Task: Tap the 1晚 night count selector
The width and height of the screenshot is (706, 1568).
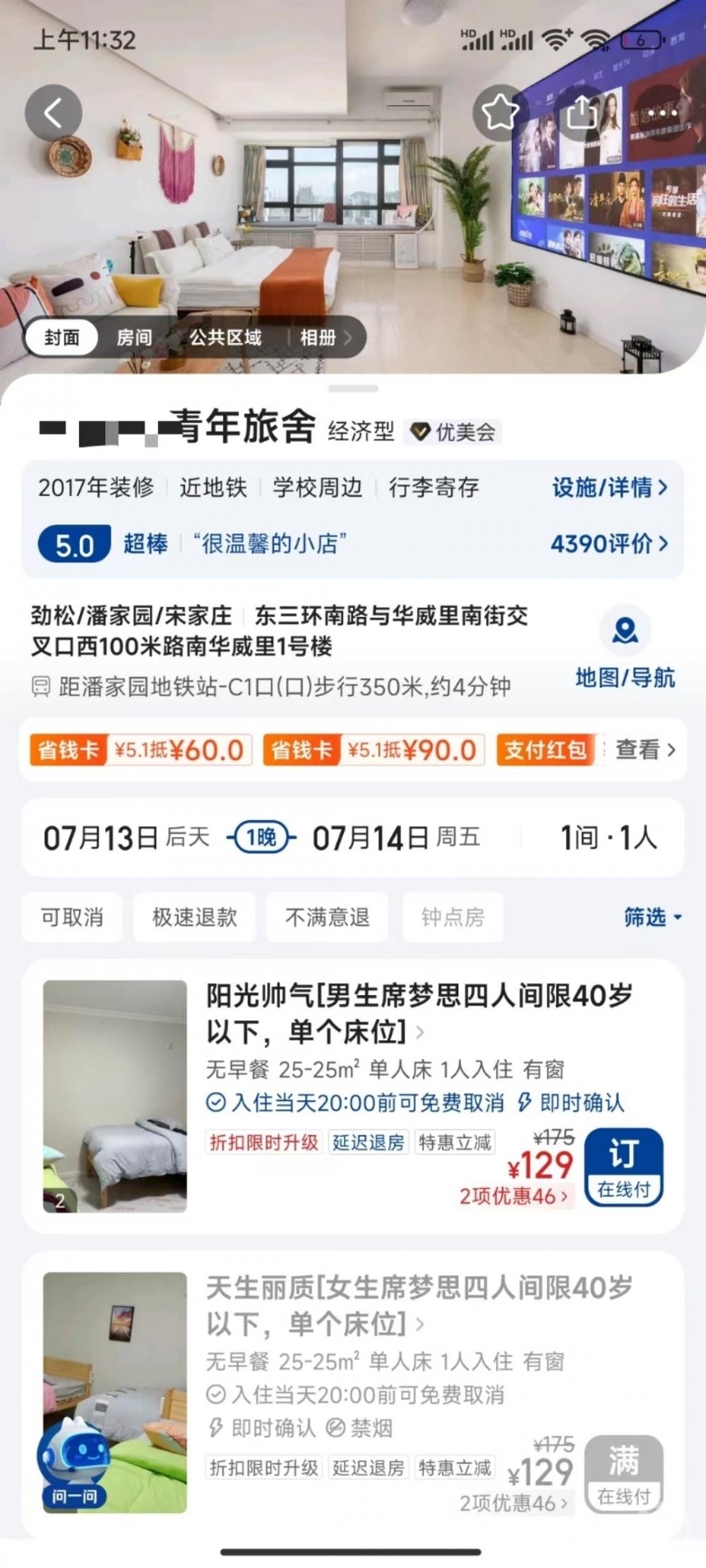Action: click(x=261, y=837)
